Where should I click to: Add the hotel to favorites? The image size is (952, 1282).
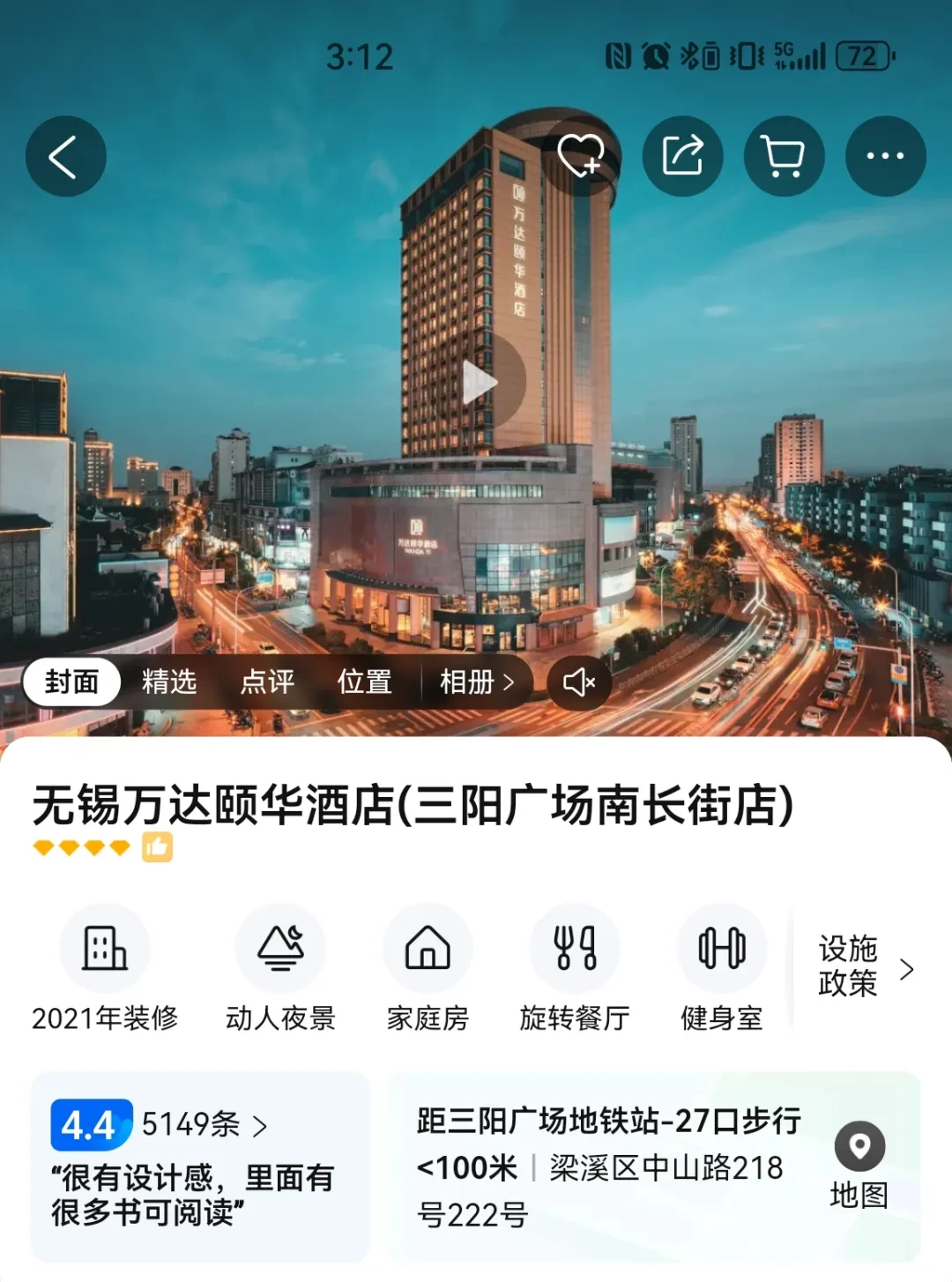582,155
